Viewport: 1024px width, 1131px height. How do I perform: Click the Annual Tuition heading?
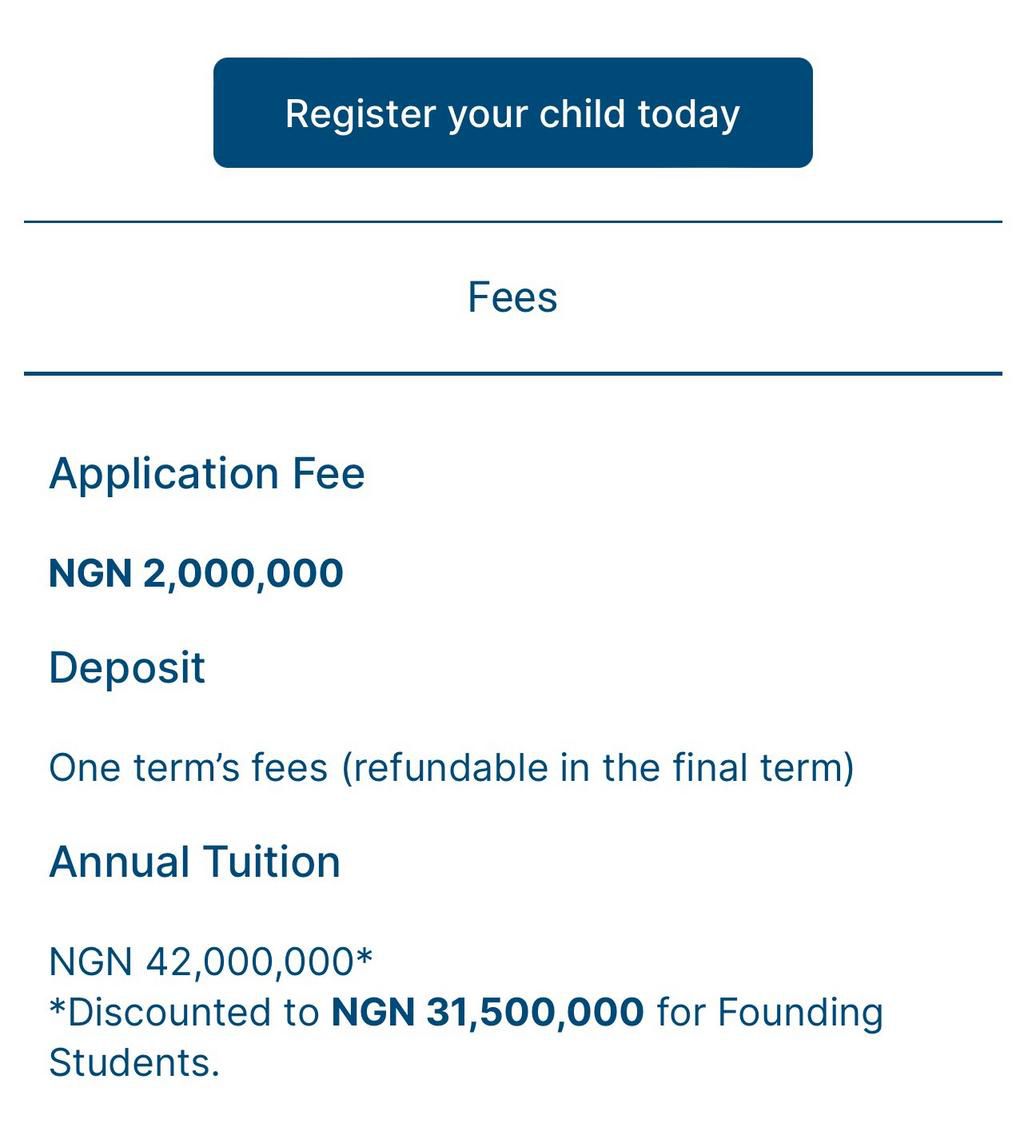[196, 860]
